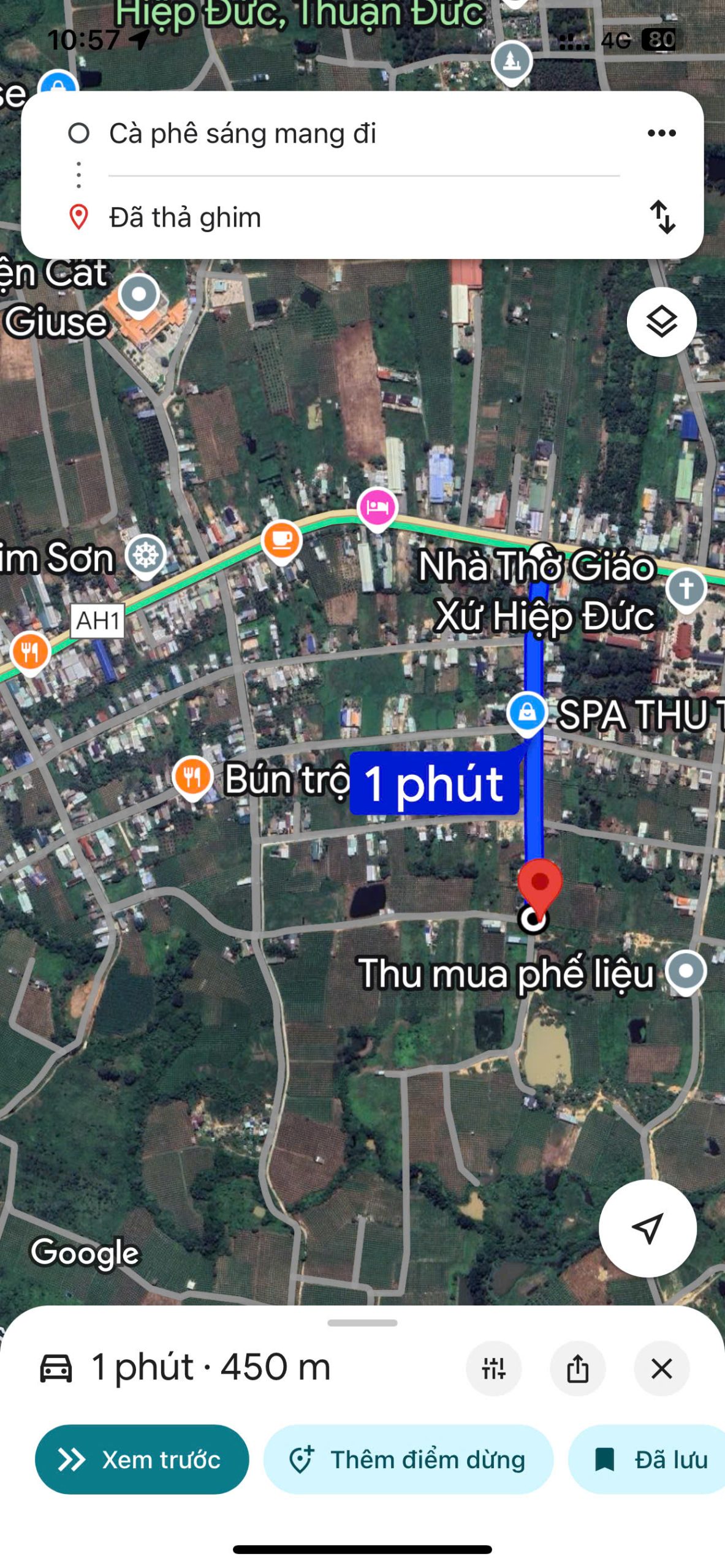Open the three-dot overflow menu
The image size is (725, 1568).
pos(661,133)
